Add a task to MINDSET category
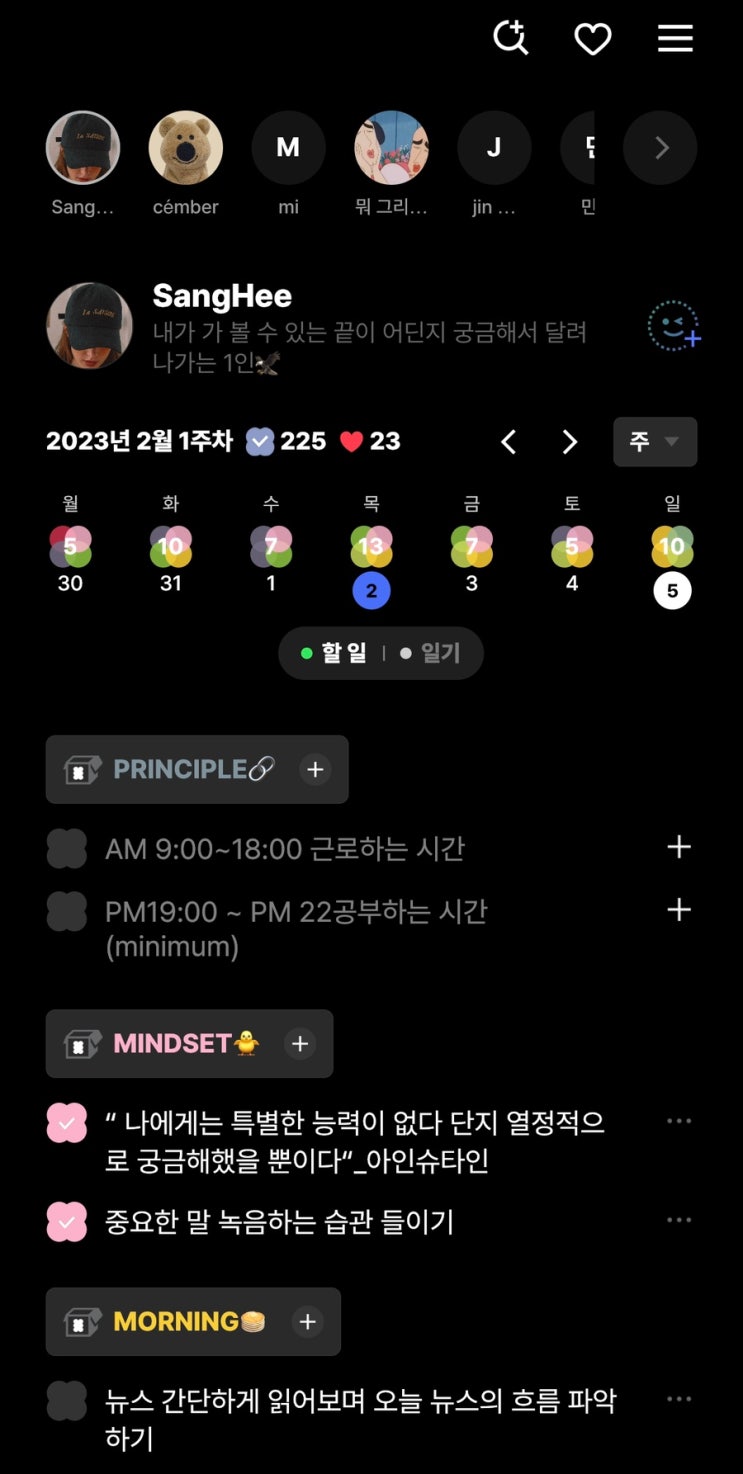This screenshot has height=1474, width=743. point(299,1044)
